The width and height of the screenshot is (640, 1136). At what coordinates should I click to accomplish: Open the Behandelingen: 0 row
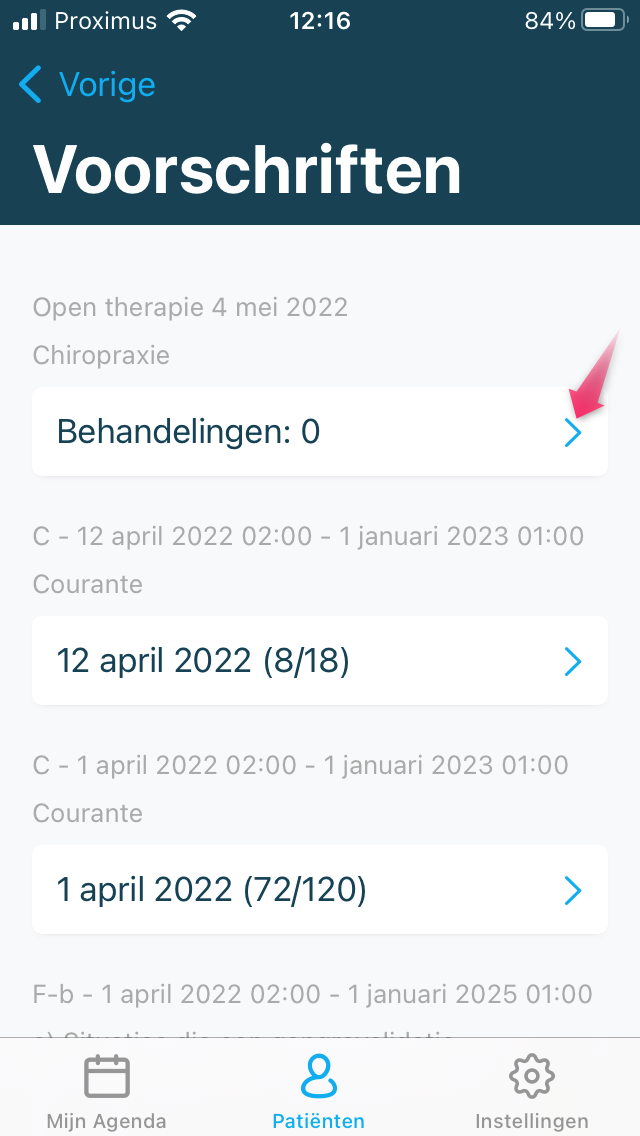coord(320,432)
